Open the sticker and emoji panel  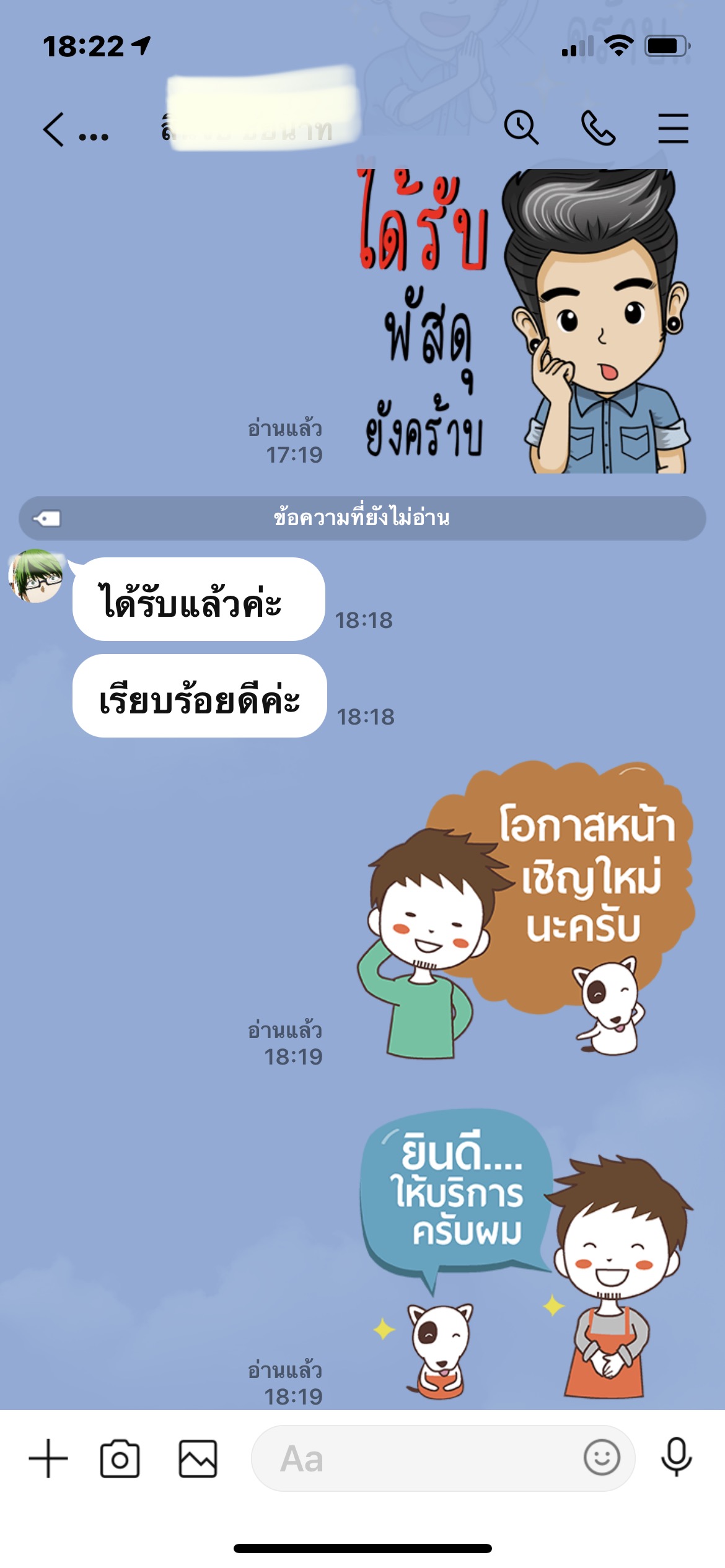tap(601, 1457)
